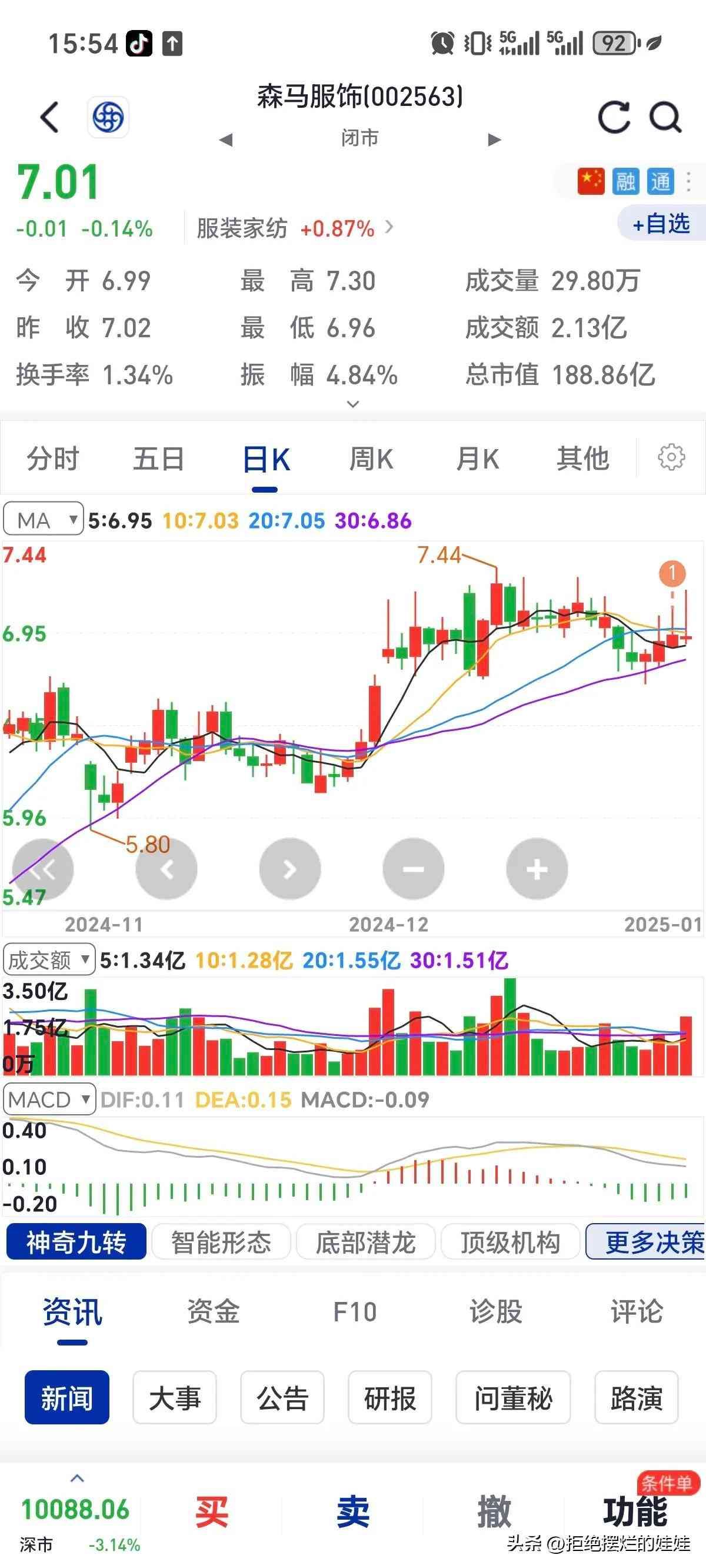Tap the 买 buy button
The width and height of the screenshot is (706, 1568).
[212, 1512]
